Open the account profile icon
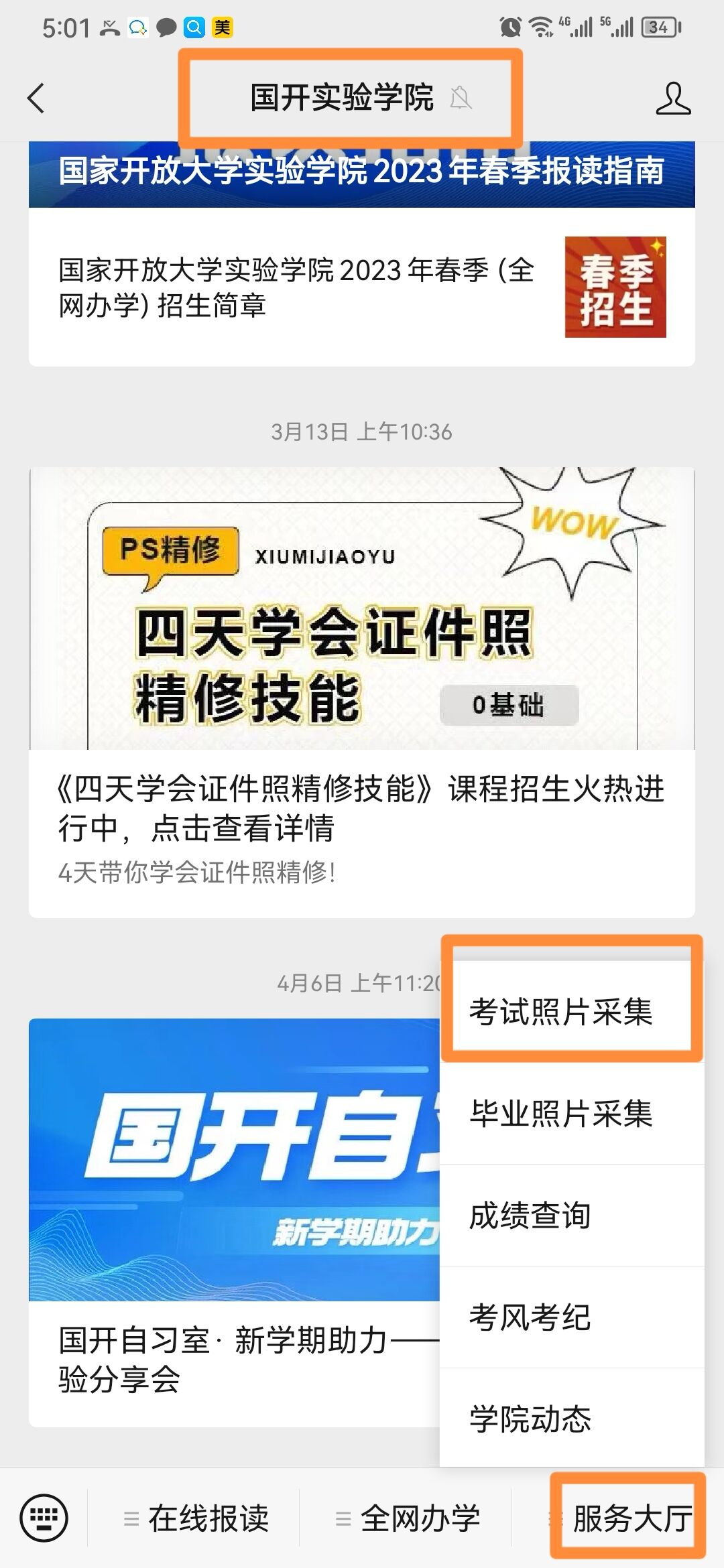This screenshot has height=1568, width=724. pos(673,99)
